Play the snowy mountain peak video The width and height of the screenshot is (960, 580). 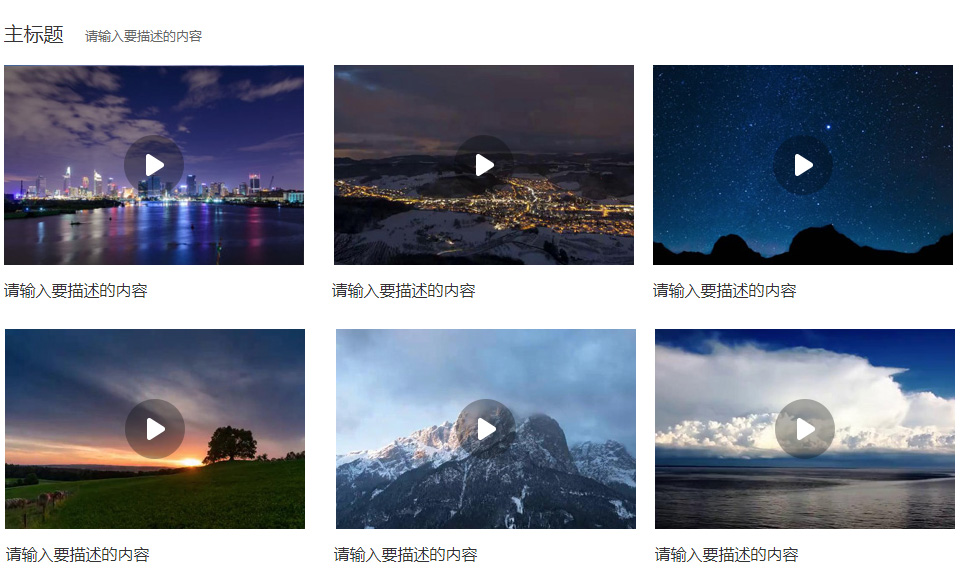[x=486, y=429]
